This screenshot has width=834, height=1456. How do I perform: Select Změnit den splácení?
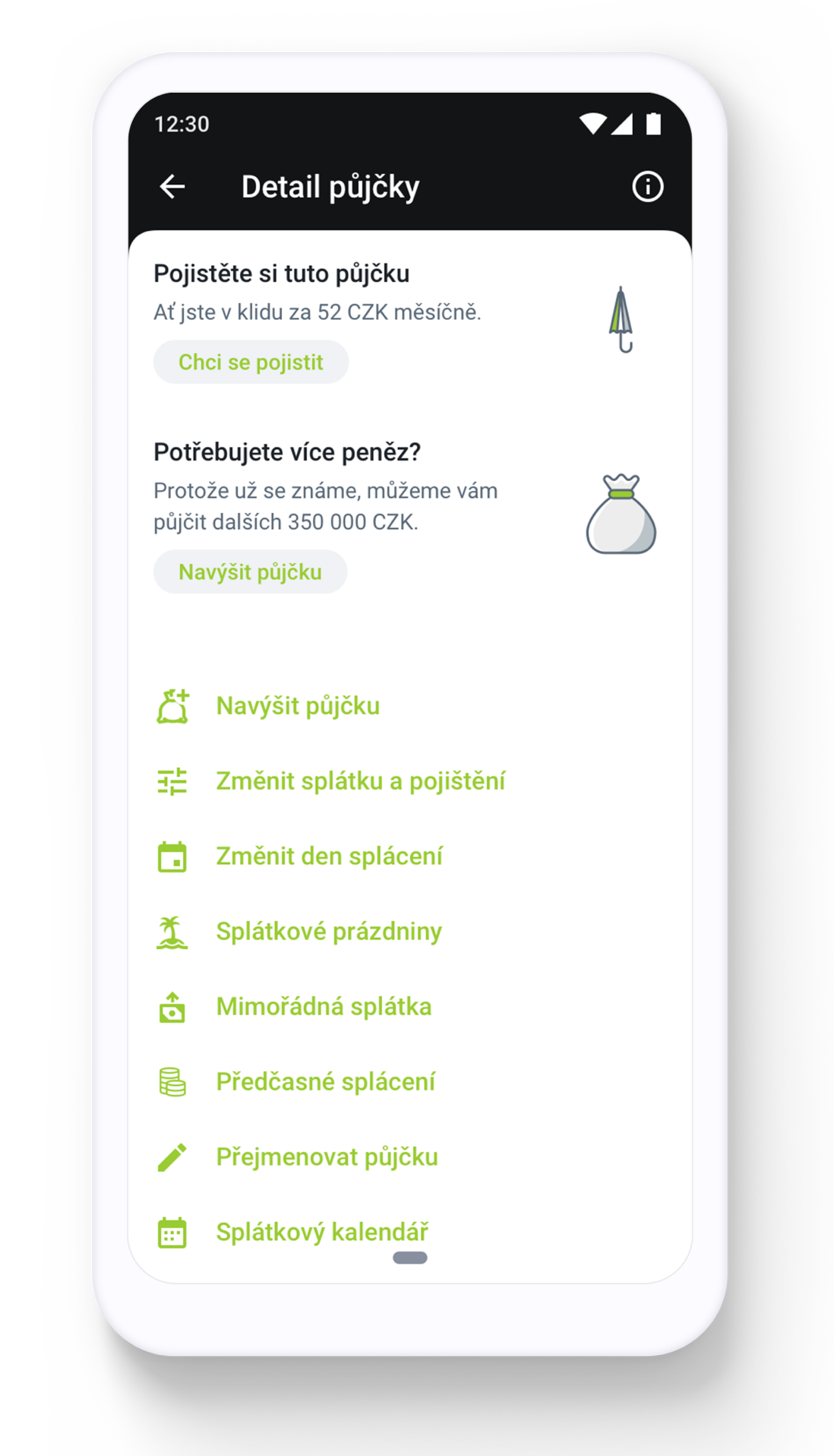pos(328,856)
